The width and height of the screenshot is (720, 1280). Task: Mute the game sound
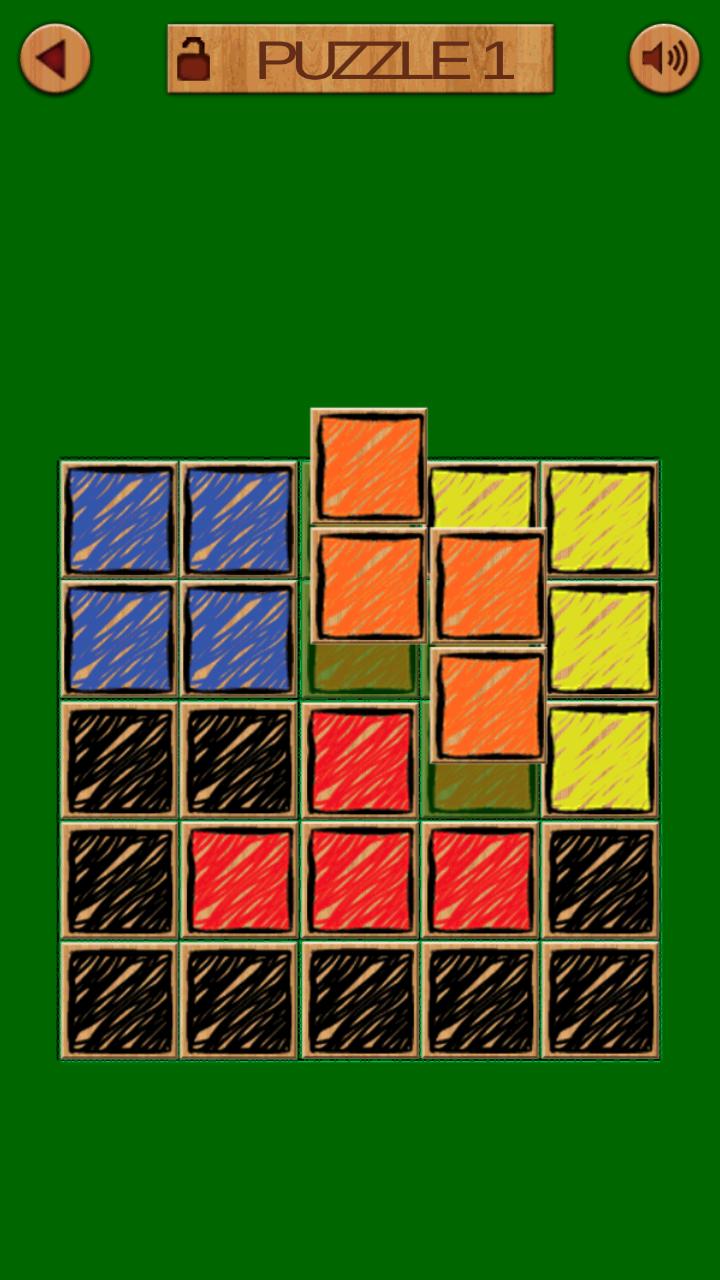(x=664, y=59)
